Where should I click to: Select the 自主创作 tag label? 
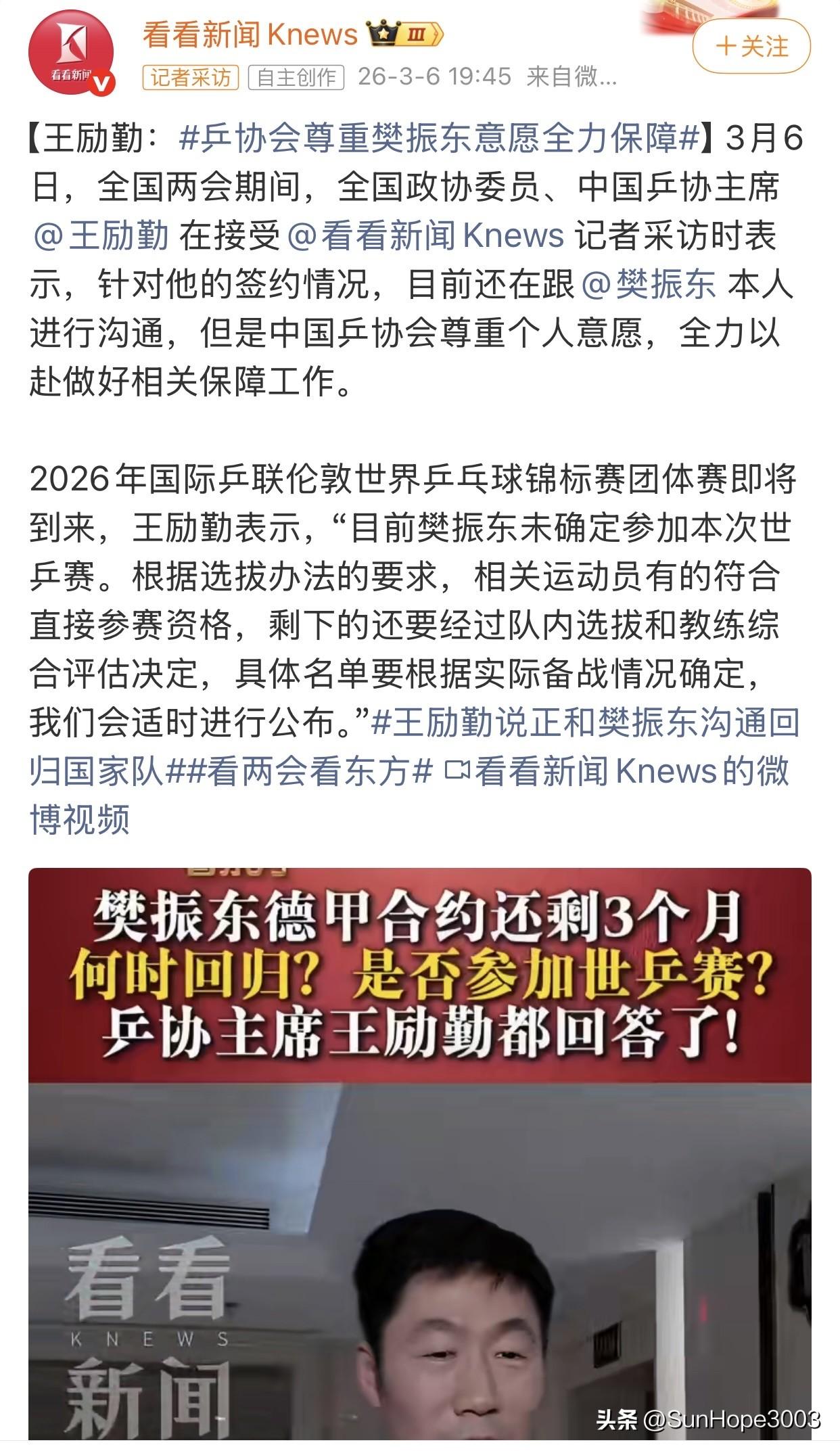(x=298, y=76)
